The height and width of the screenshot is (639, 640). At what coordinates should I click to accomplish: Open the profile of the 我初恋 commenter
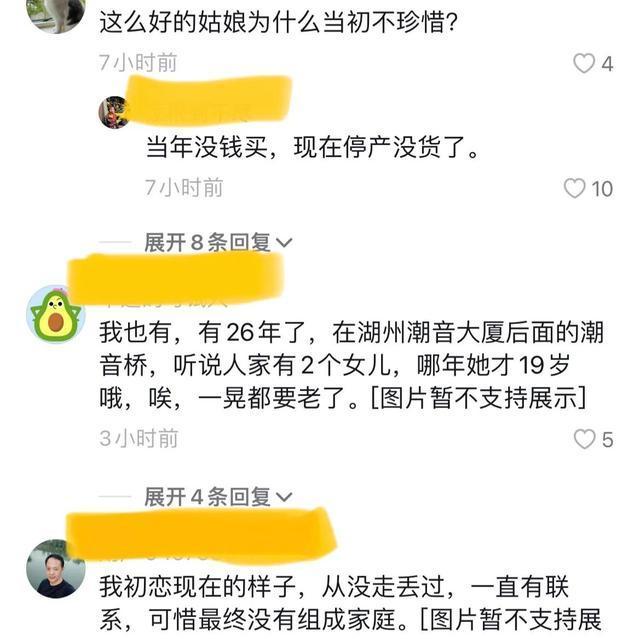(55, 569)
